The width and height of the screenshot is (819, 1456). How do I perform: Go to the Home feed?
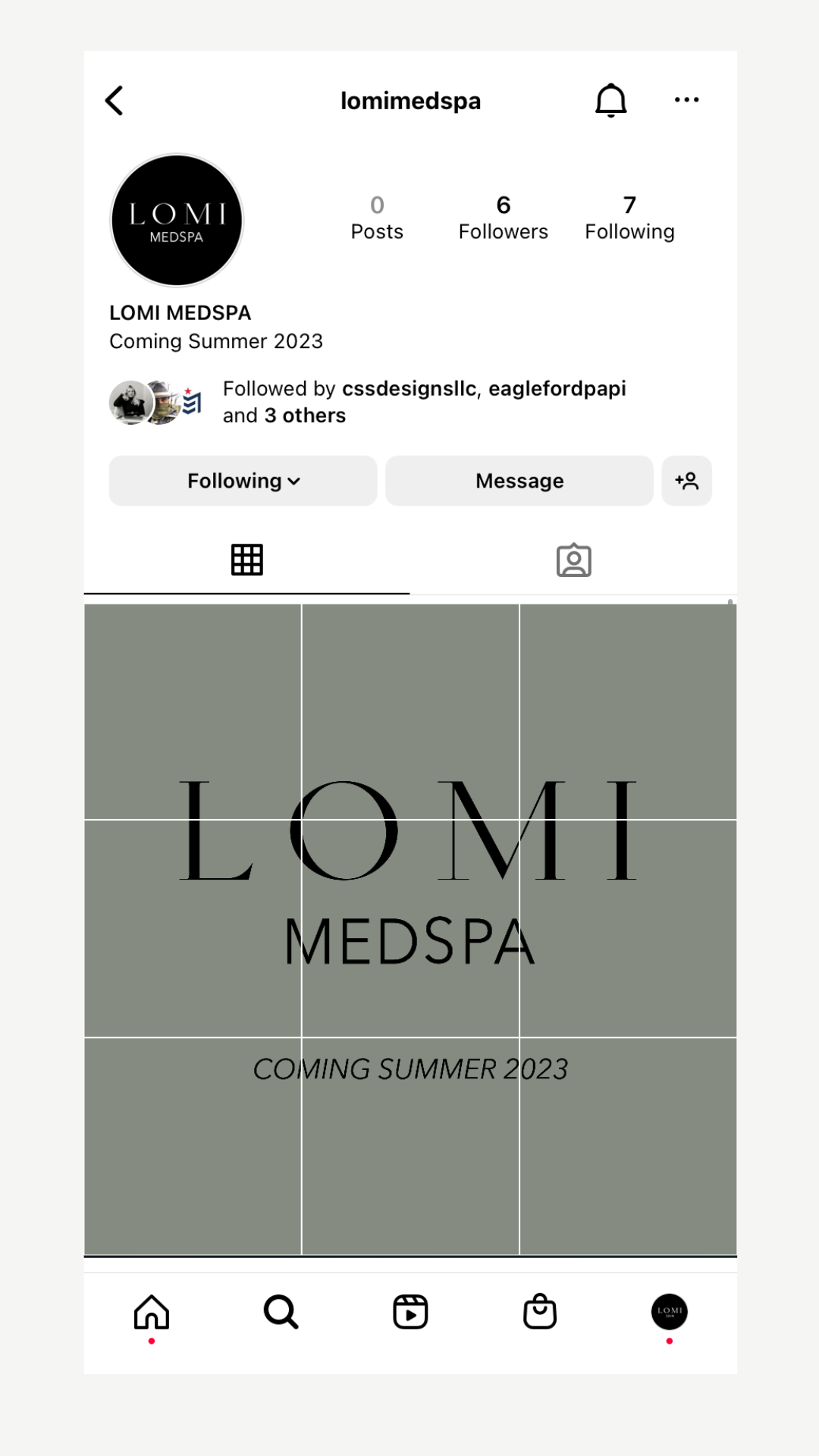[x=152, y=1312]
